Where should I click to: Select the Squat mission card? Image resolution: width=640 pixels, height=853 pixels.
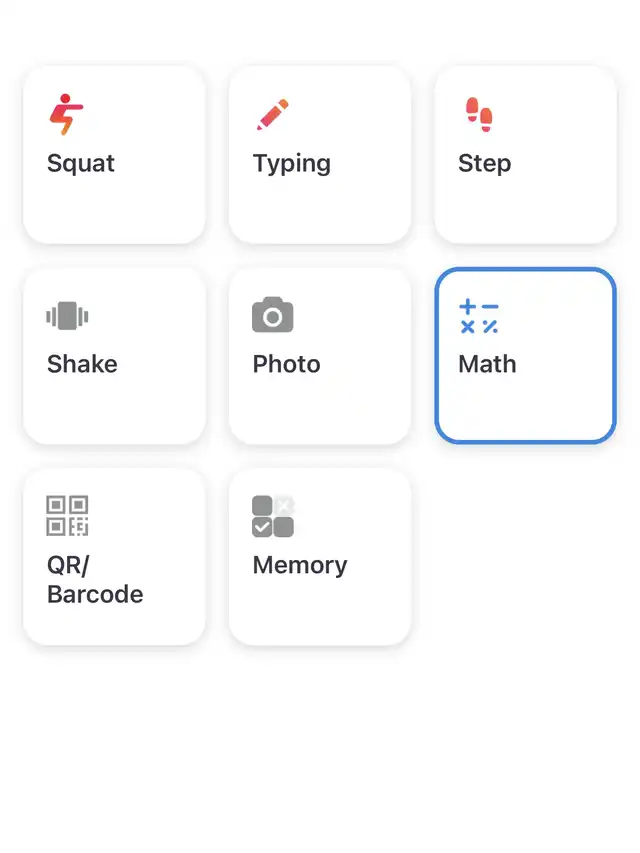pos(114,155)
